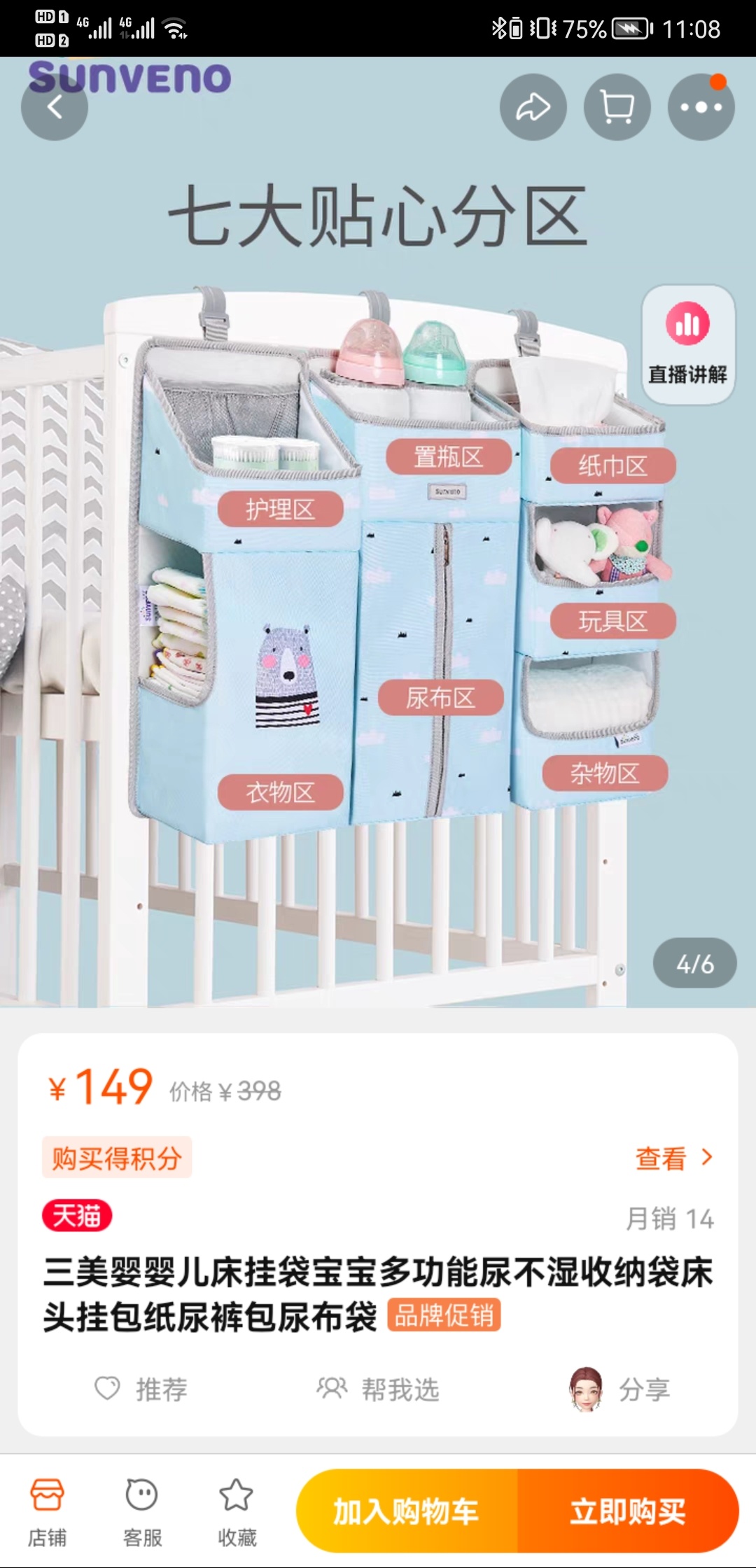Open the 帮我选 option
Screen dimensions: 756x1568
[x=378, y=1389]
